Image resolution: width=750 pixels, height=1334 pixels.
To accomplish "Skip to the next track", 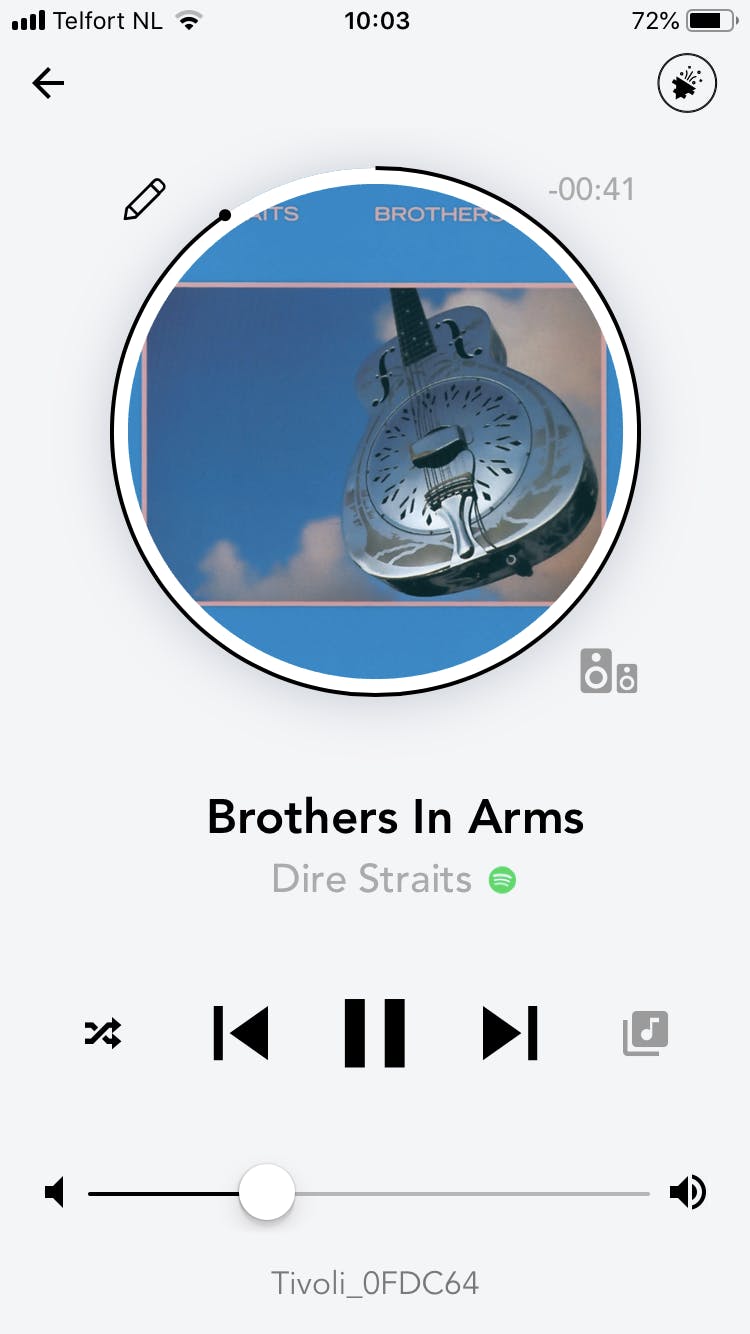I will 510,1033.
